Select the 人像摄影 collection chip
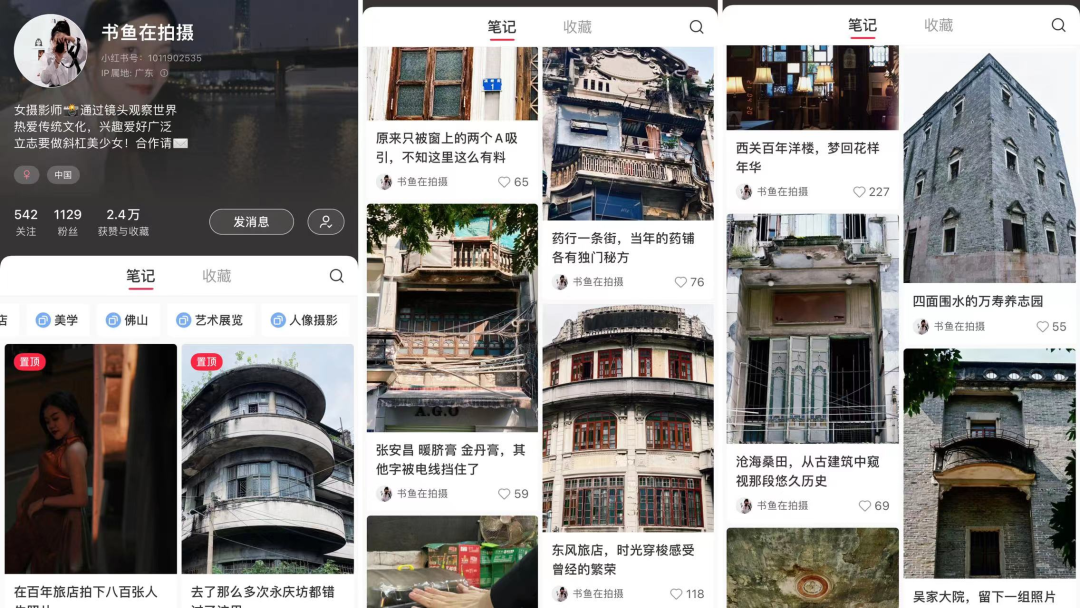Viewport: 1080px width, 608px height. pos(304,320)
